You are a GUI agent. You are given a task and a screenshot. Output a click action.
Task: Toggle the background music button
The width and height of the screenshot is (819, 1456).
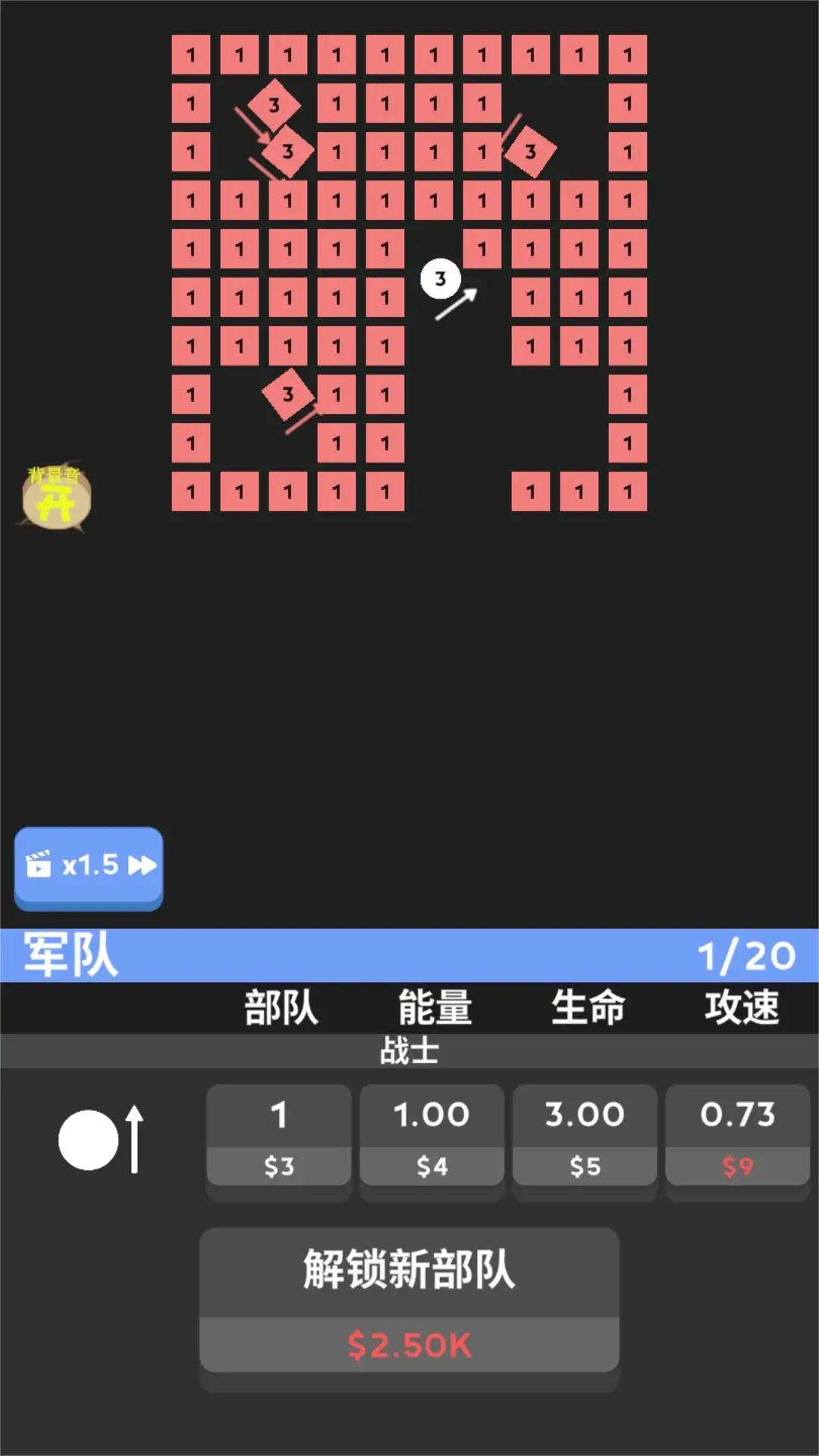click(x=56, y=497)
